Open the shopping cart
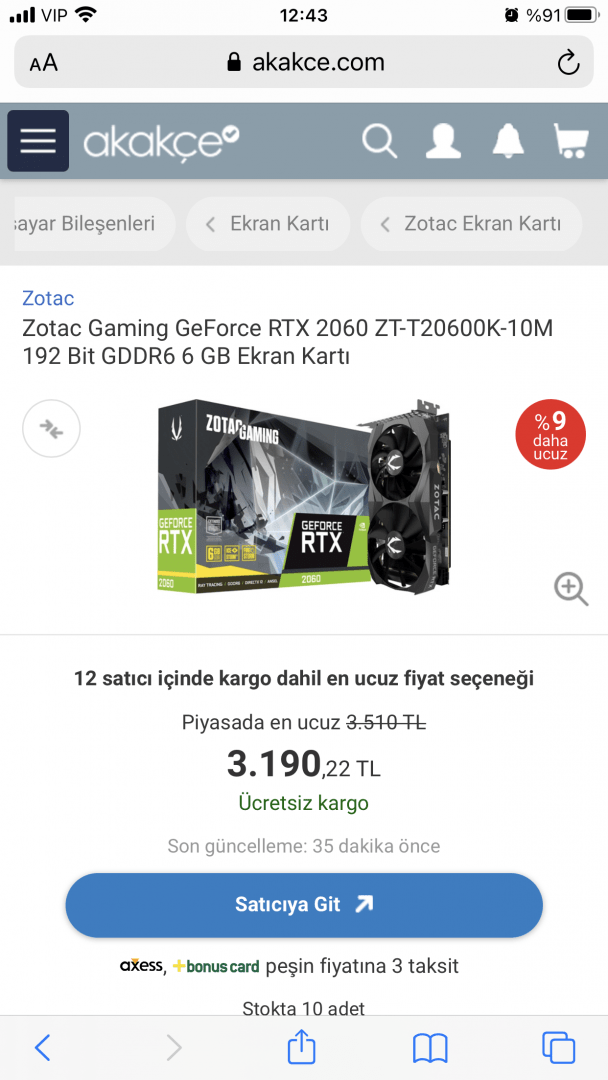Viewport: 608px width, 1080px height. click(x=571, y=141)
